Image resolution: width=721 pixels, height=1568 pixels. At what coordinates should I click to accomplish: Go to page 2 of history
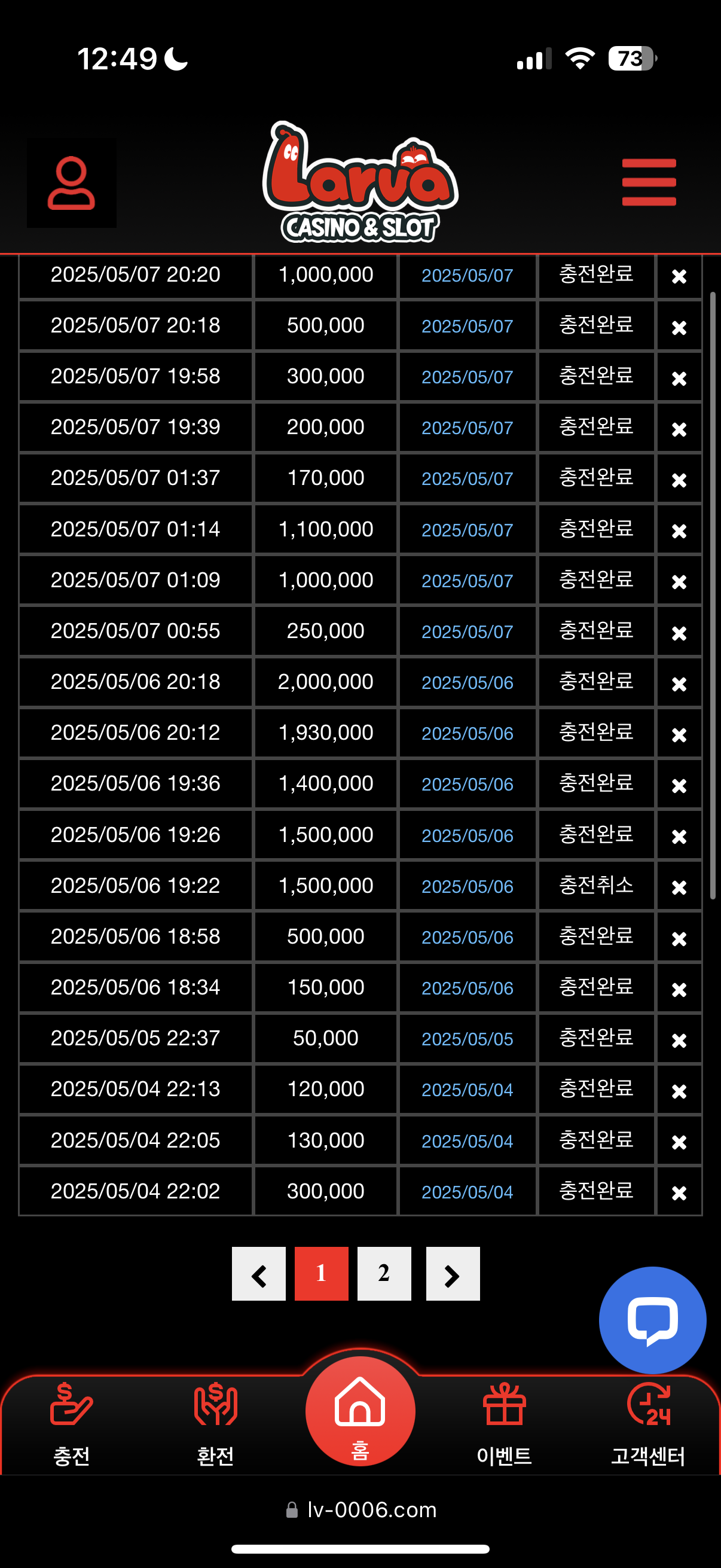pos(384,1273)
